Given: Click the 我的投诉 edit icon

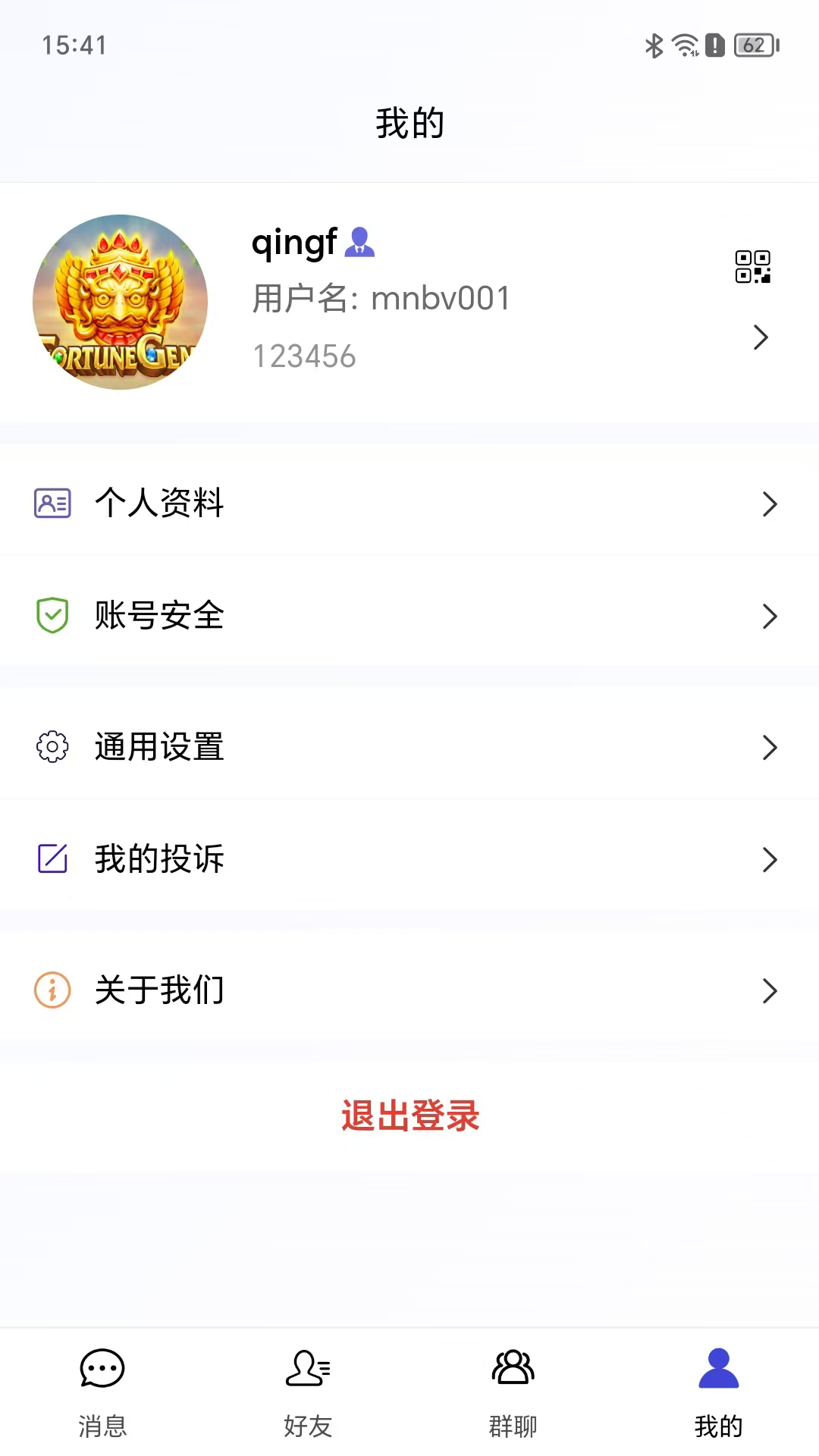Looking at the screenshot, I should 51,858.
